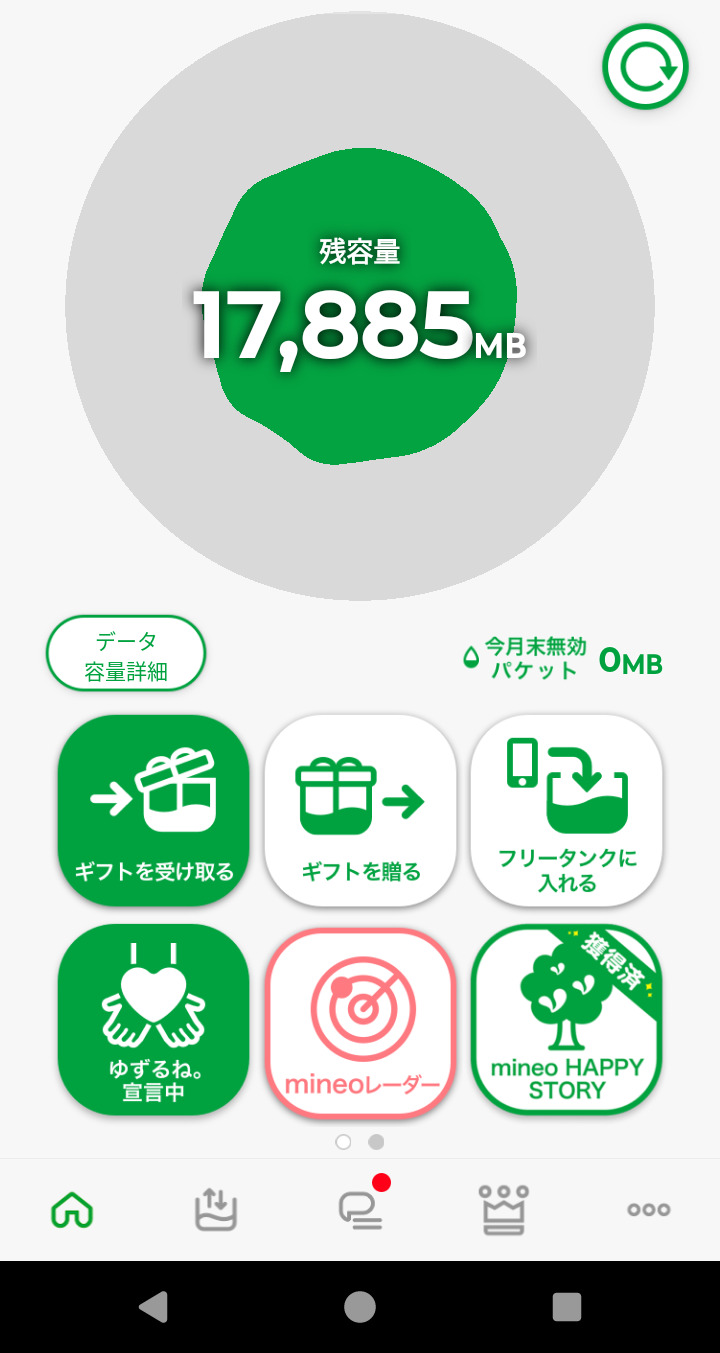720x1353 pixels.
Task: Refresh the remaining data amount
Action: point(646,66)
